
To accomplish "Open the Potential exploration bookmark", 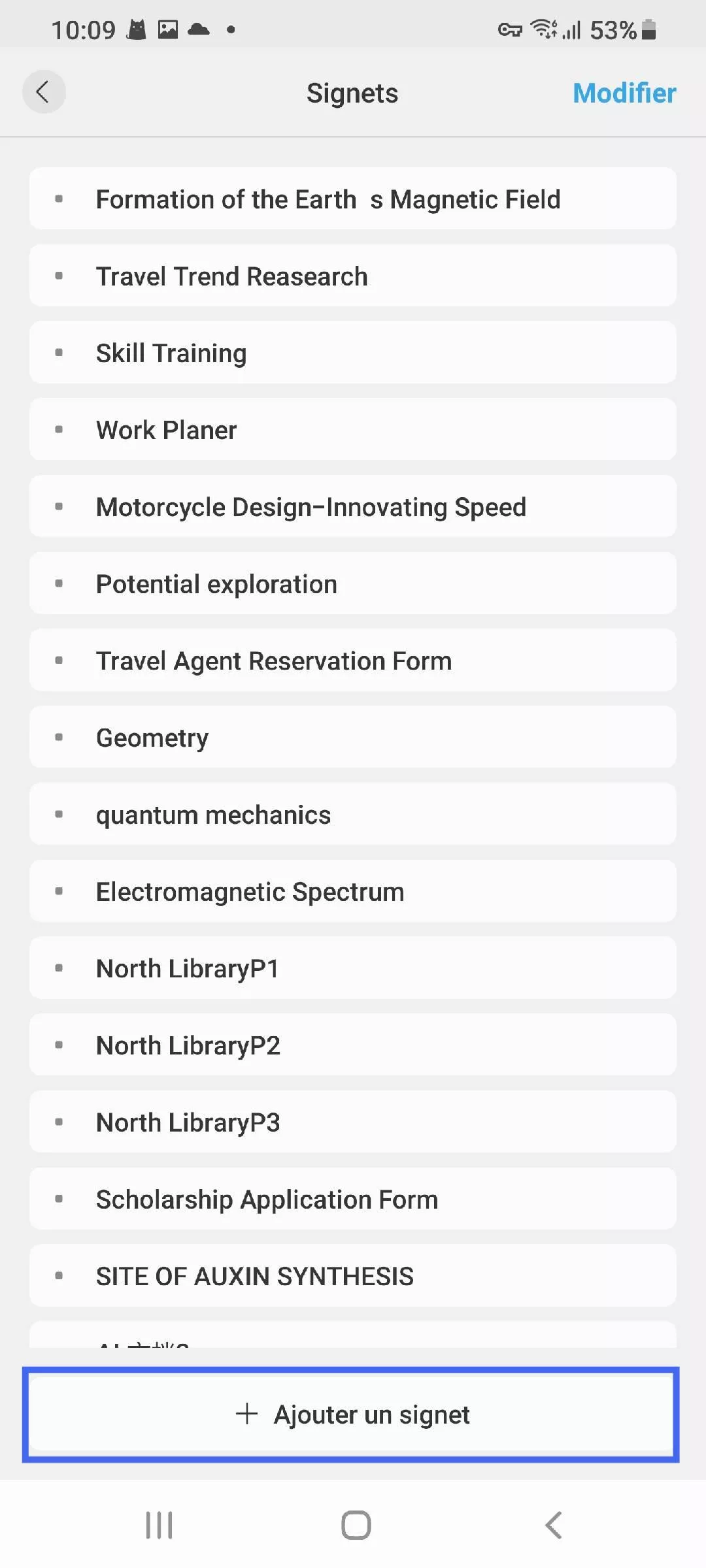I will [217, 584].
